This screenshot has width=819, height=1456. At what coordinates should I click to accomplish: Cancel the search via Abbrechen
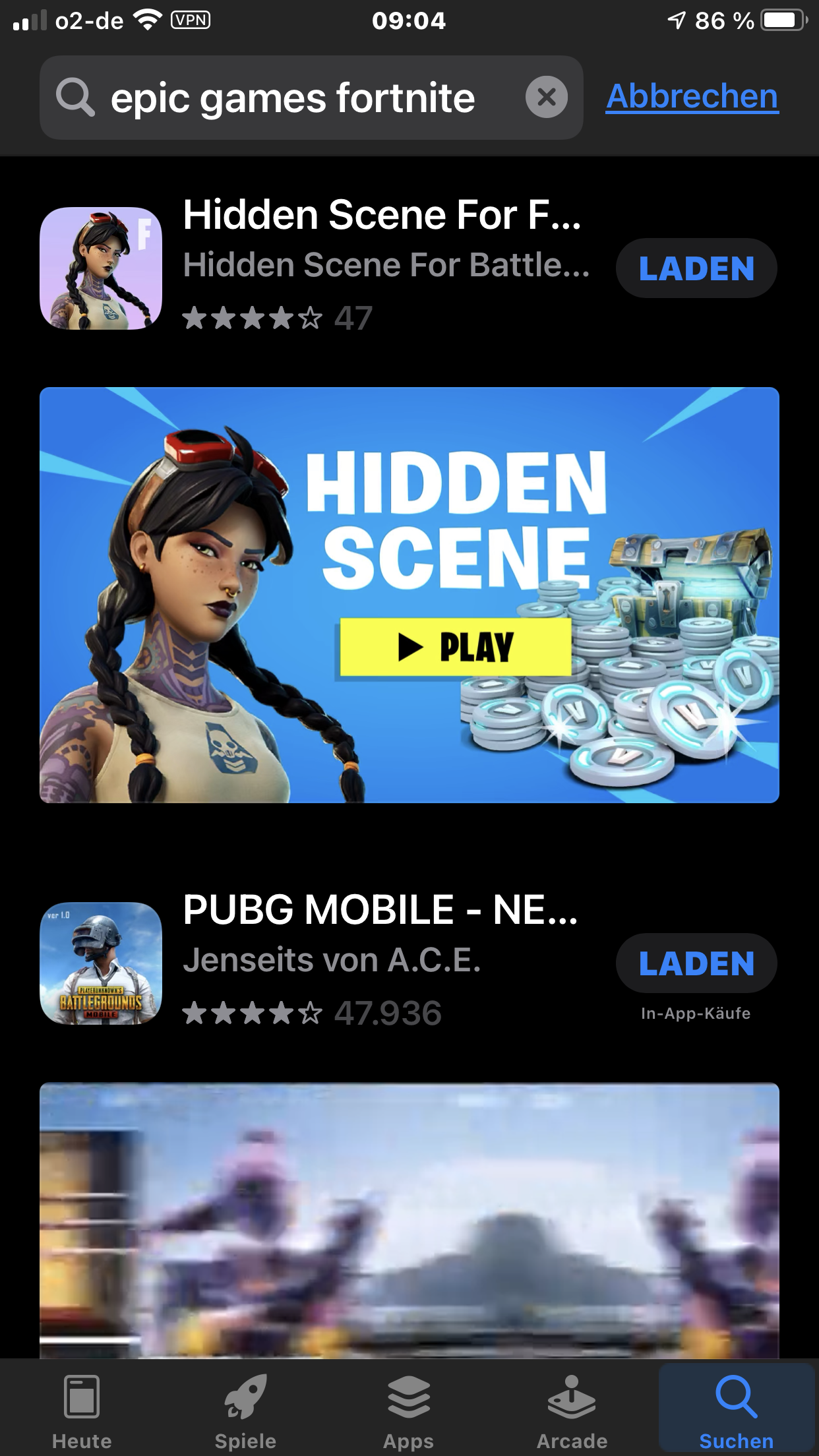pos(692,97)
